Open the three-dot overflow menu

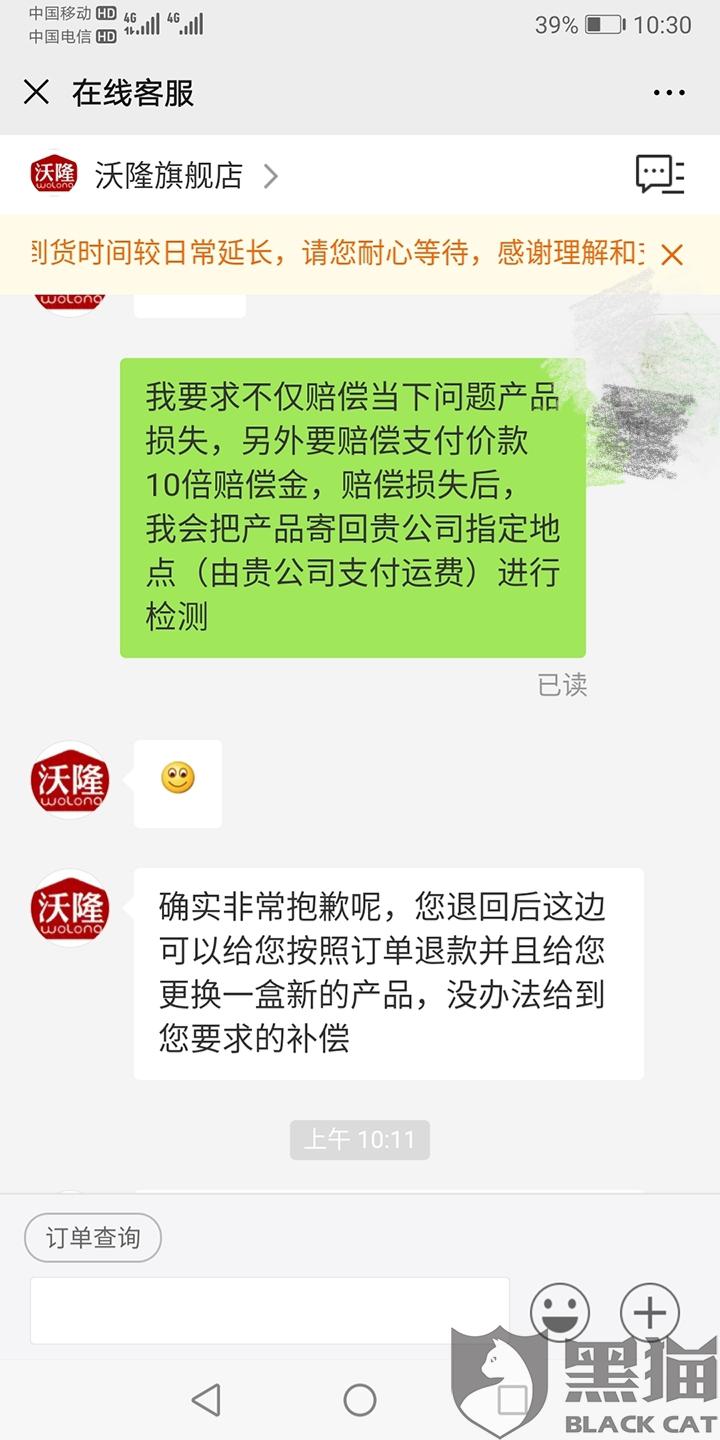click(669, 93)
